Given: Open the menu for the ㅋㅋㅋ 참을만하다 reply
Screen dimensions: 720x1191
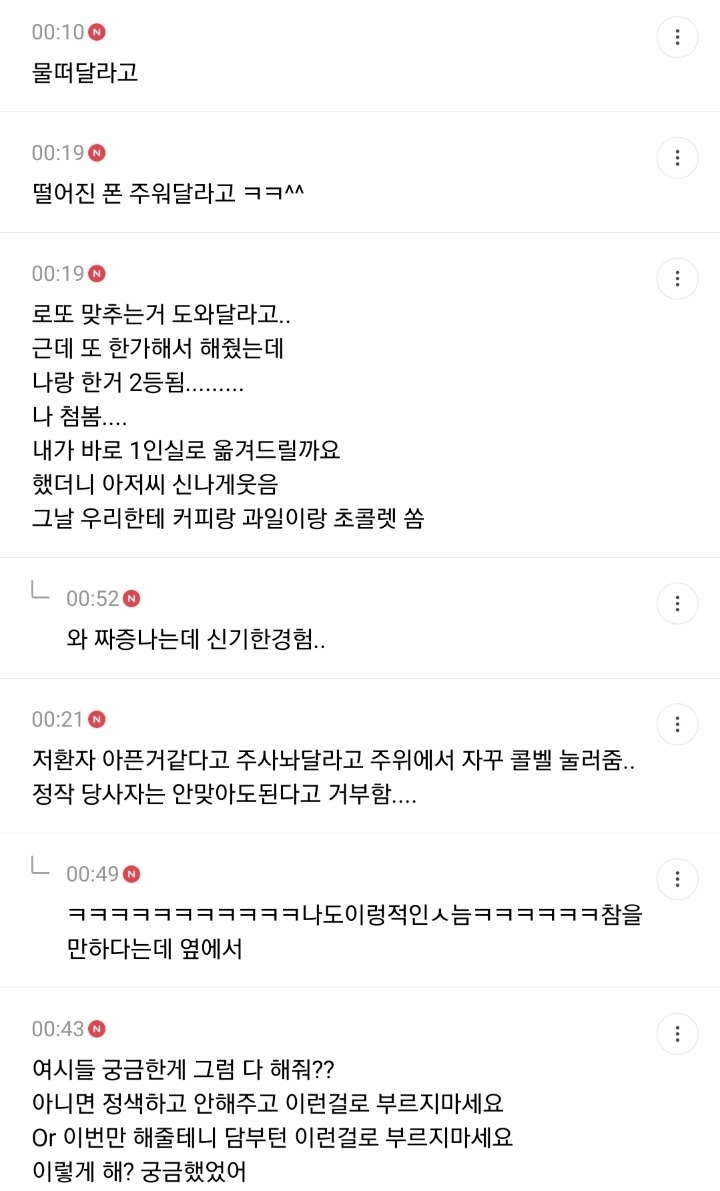Looking at the screenshot, I should click(677, 878).
